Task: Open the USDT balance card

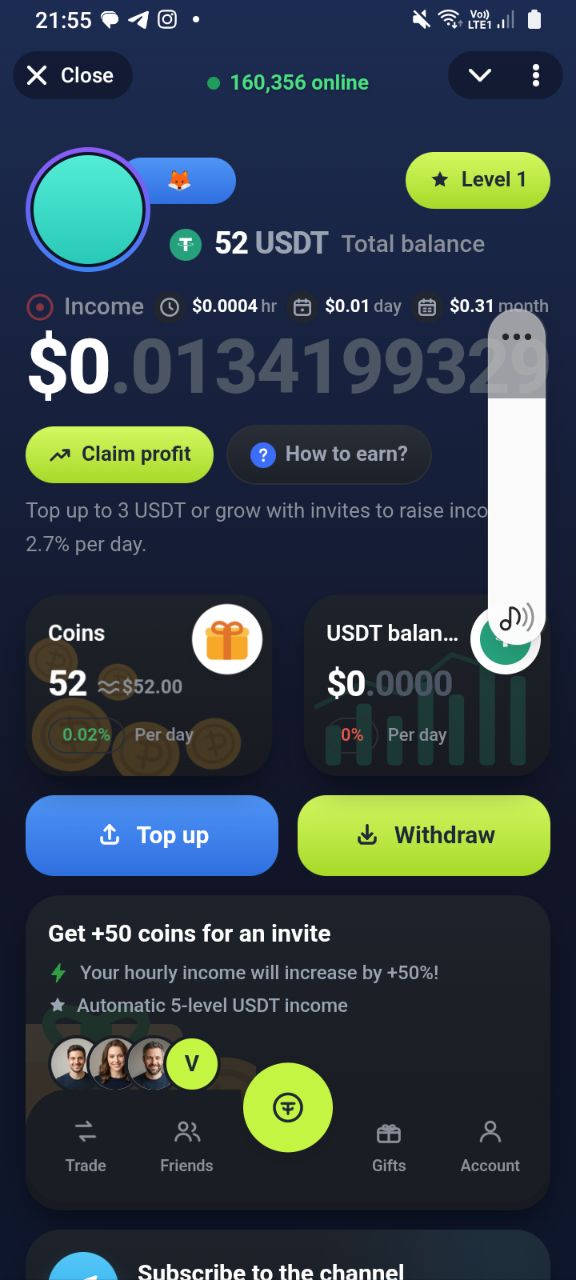Action: tap(427, 685)
